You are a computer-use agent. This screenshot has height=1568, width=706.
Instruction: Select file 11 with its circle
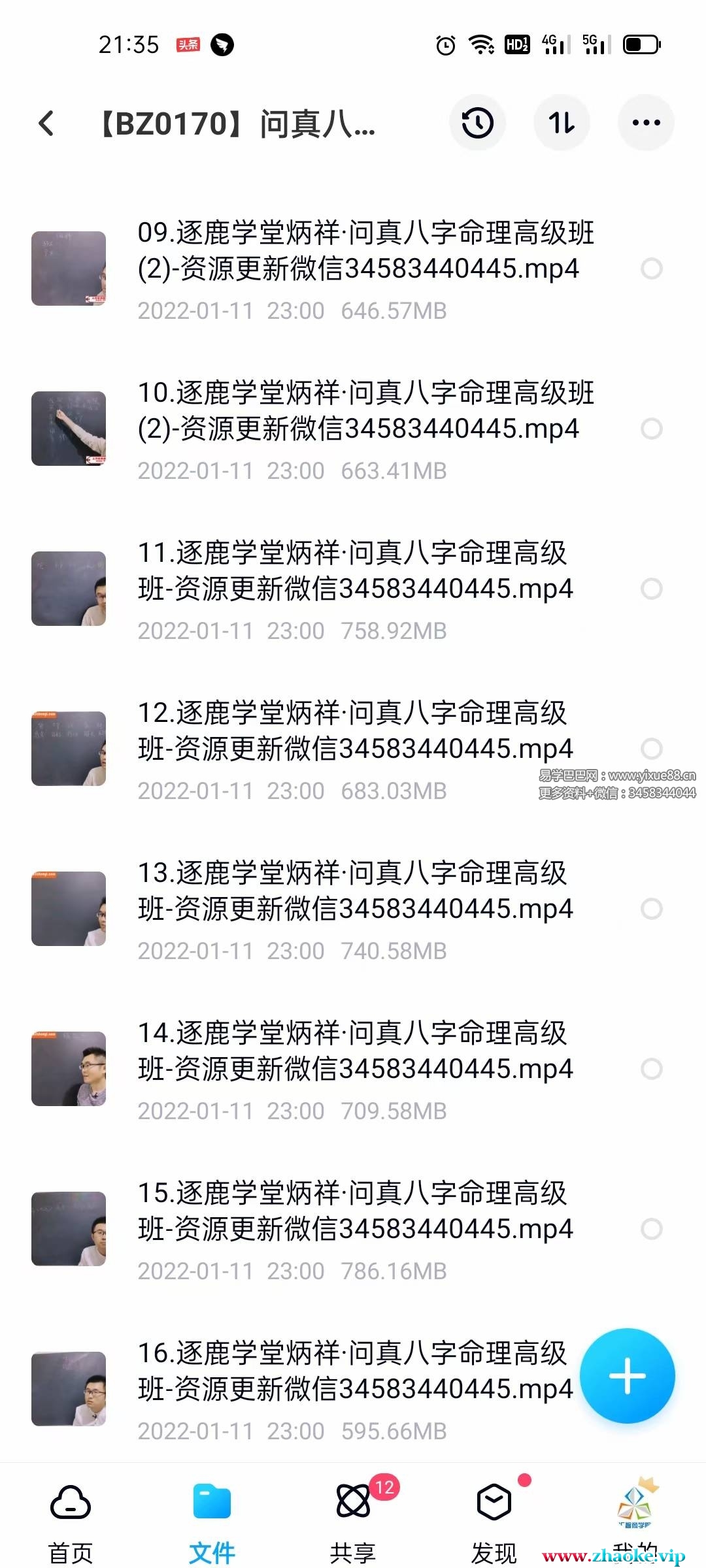pos(652,589)
